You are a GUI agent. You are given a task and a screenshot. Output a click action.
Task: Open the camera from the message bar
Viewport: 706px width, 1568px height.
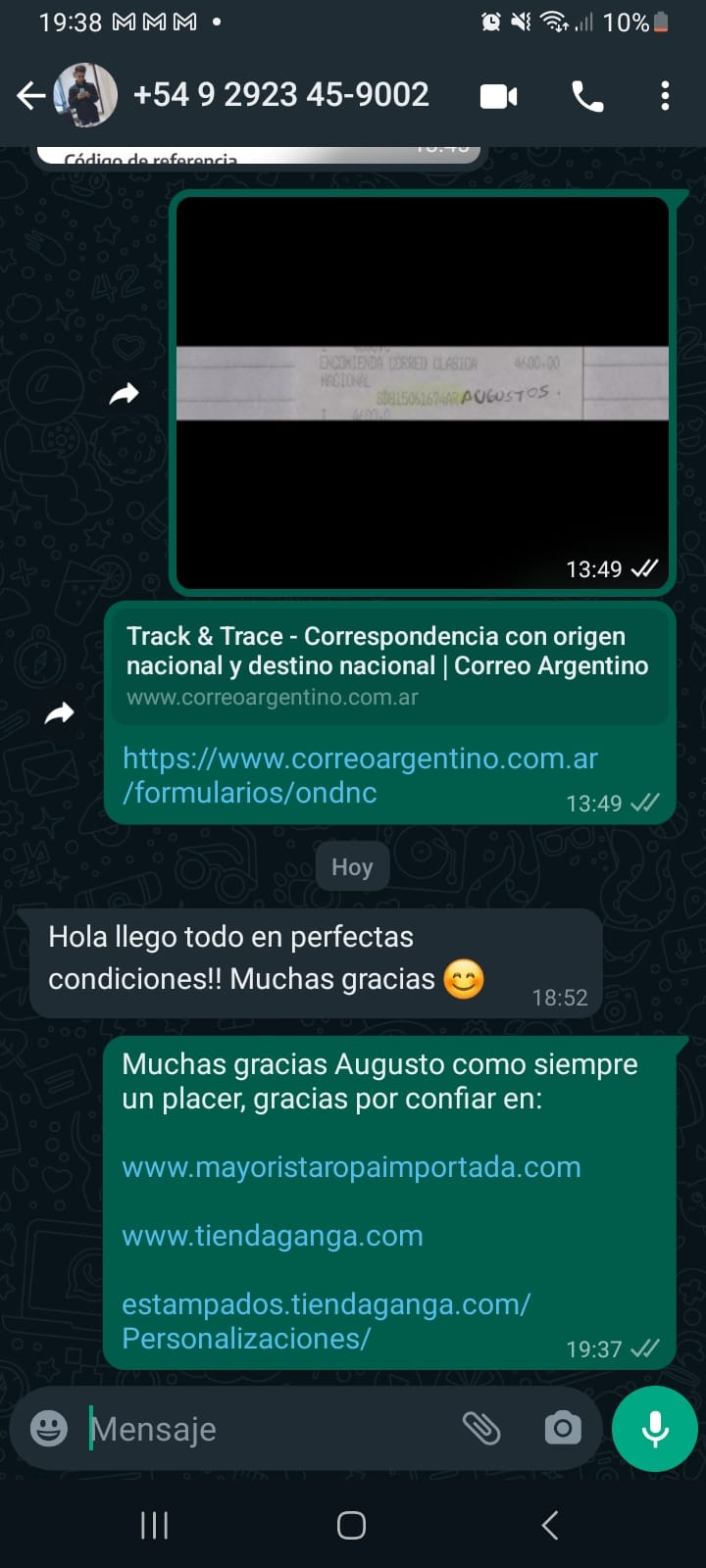563,1429
